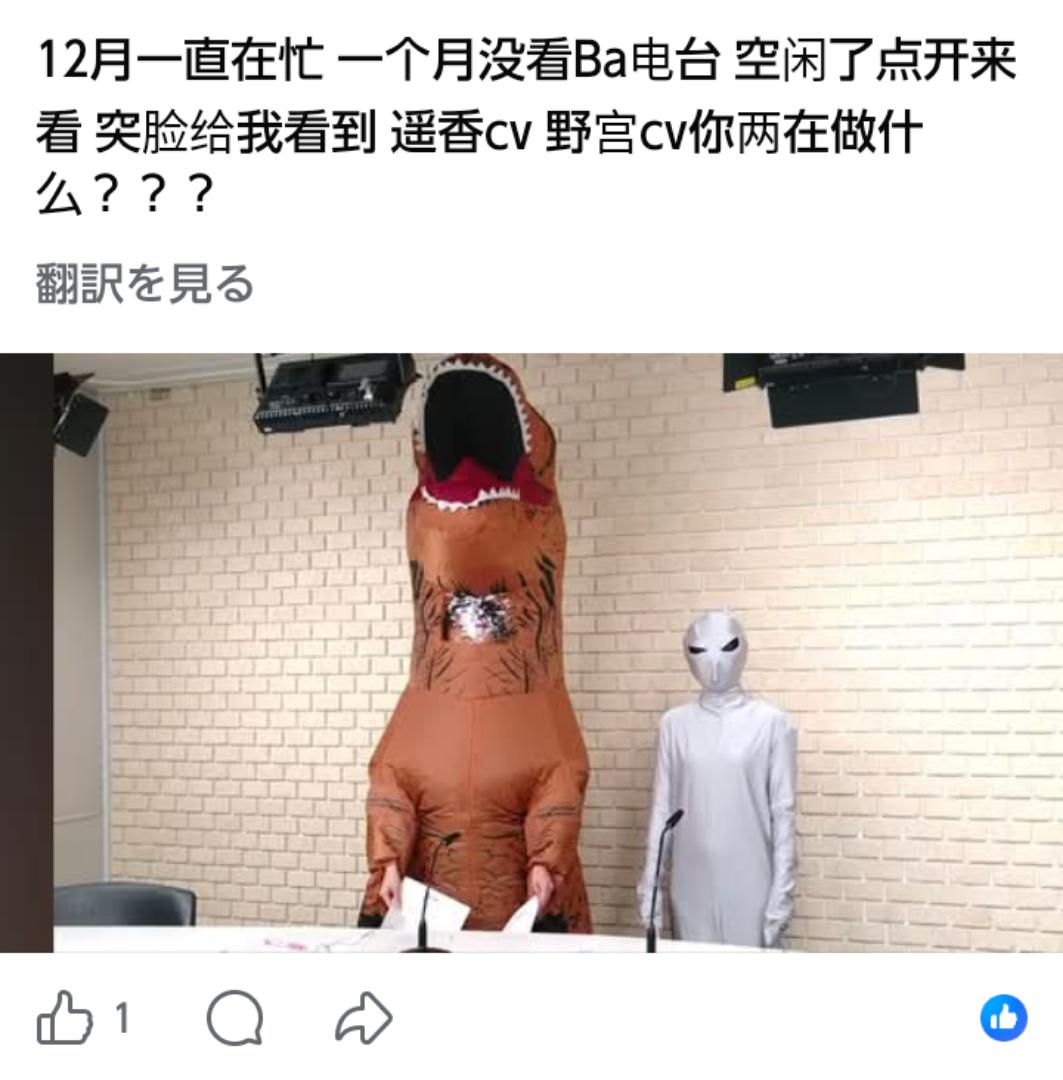Share the post using the arrow icon

(x=363, y=1018)
